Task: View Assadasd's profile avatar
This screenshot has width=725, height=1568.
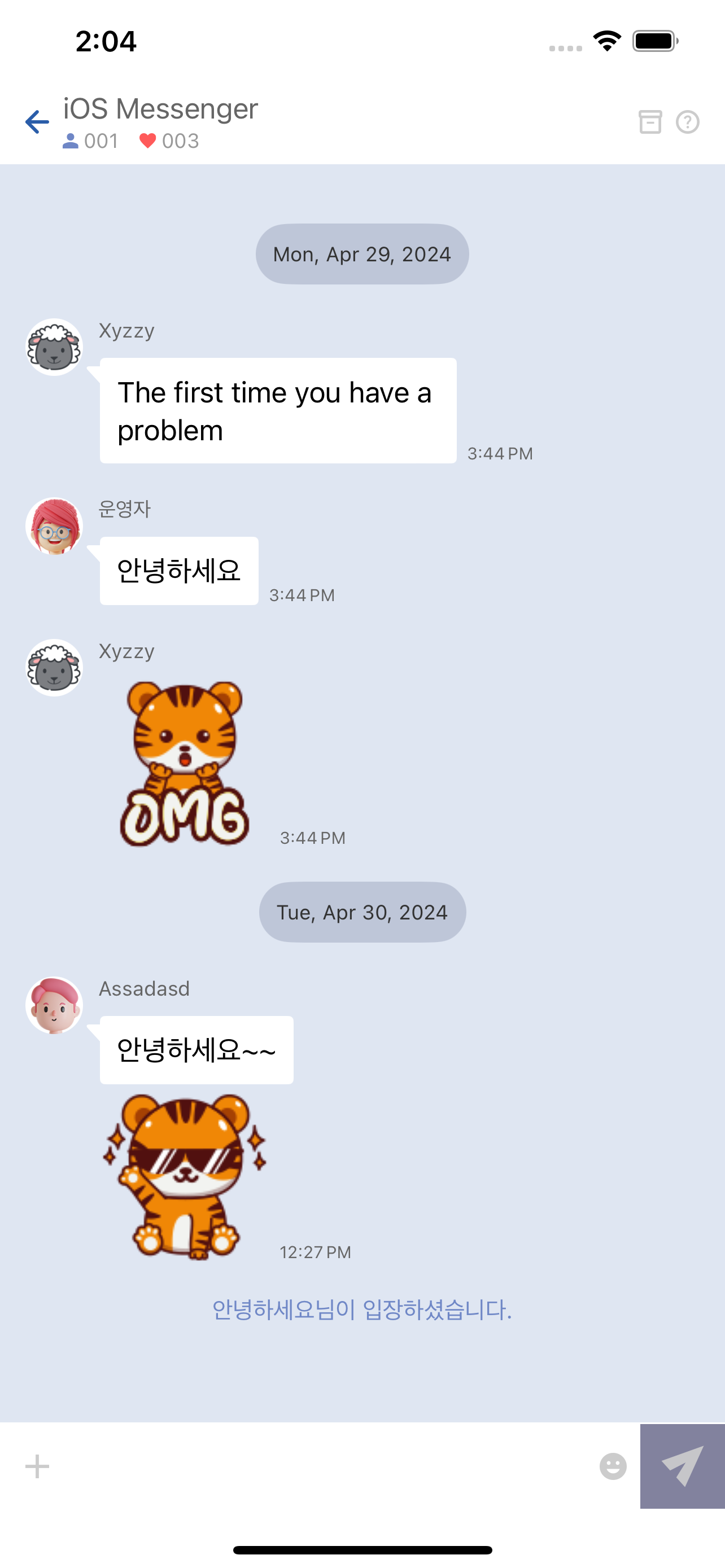Action: pos(54,1006)
